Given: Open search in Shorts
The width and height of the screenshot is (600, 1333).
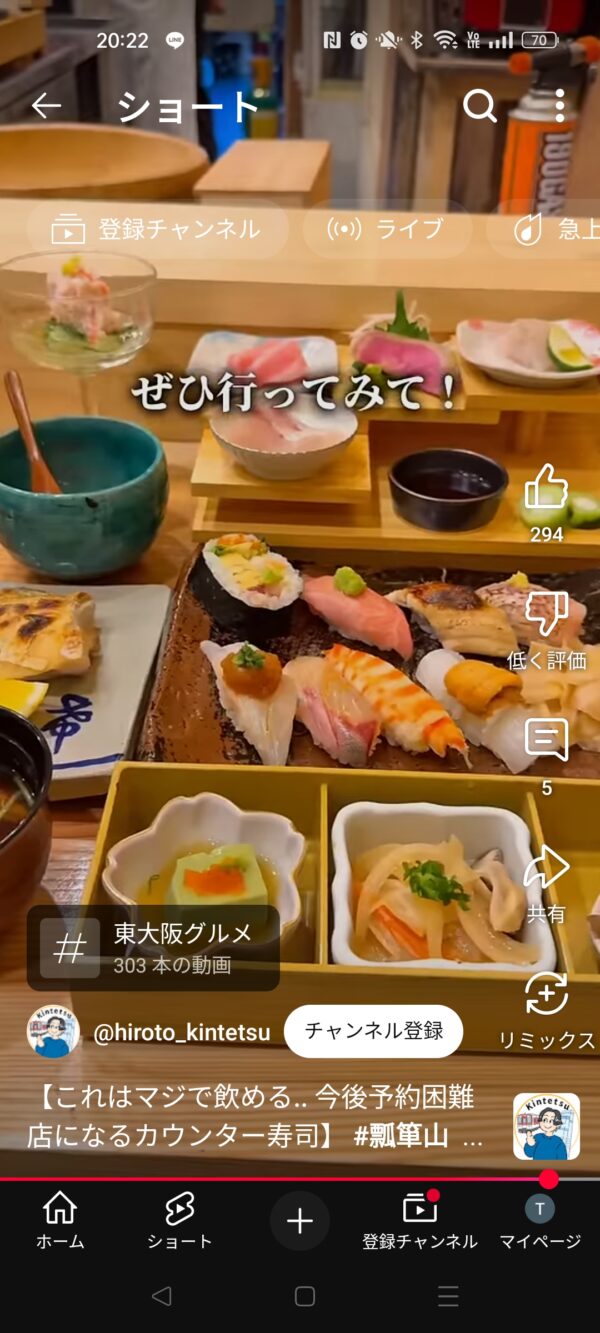Looking at the screenshot, I should click(x=480, y=105).
